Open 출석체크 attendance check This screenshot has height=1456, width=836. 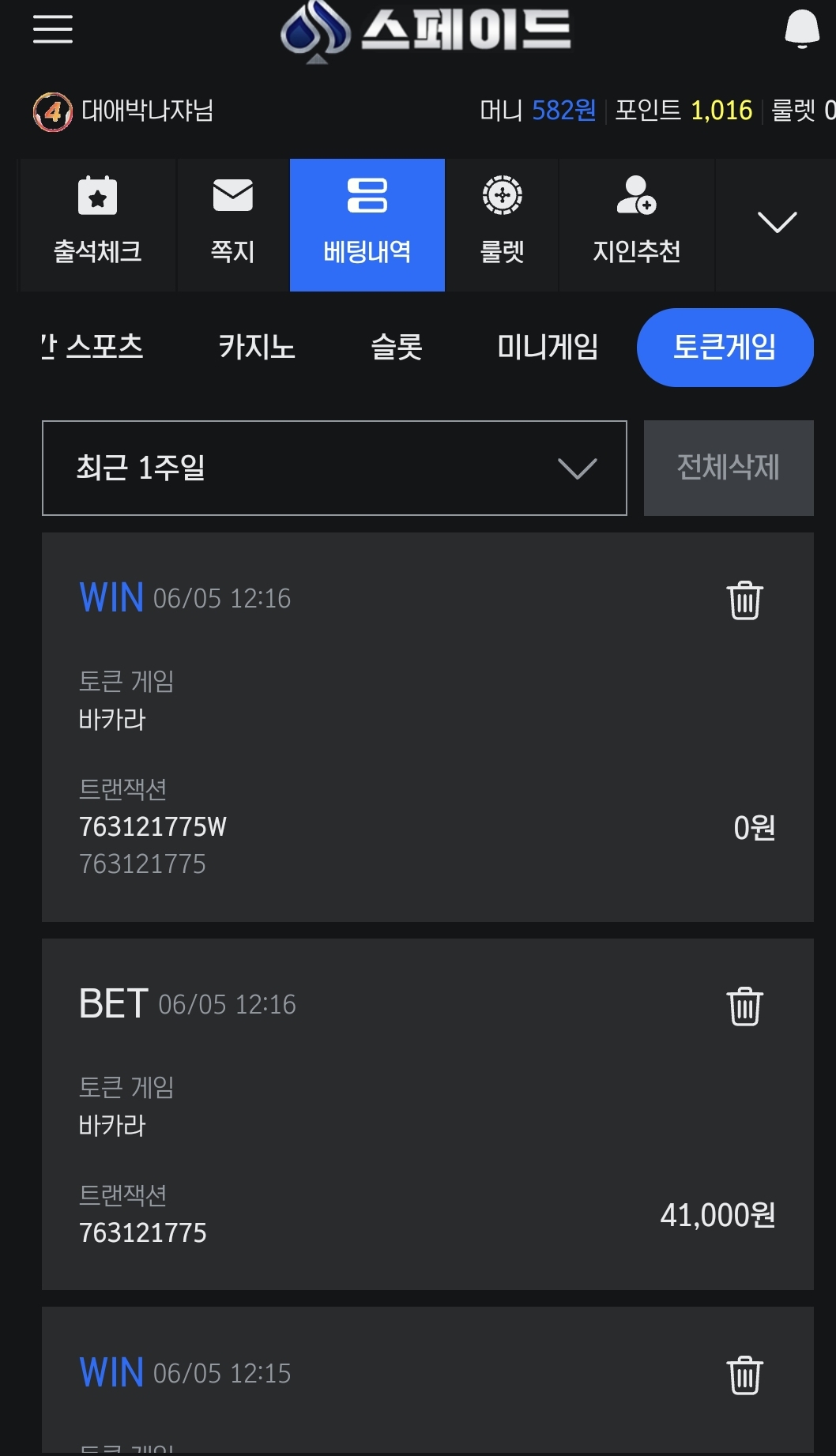[97, 224]
